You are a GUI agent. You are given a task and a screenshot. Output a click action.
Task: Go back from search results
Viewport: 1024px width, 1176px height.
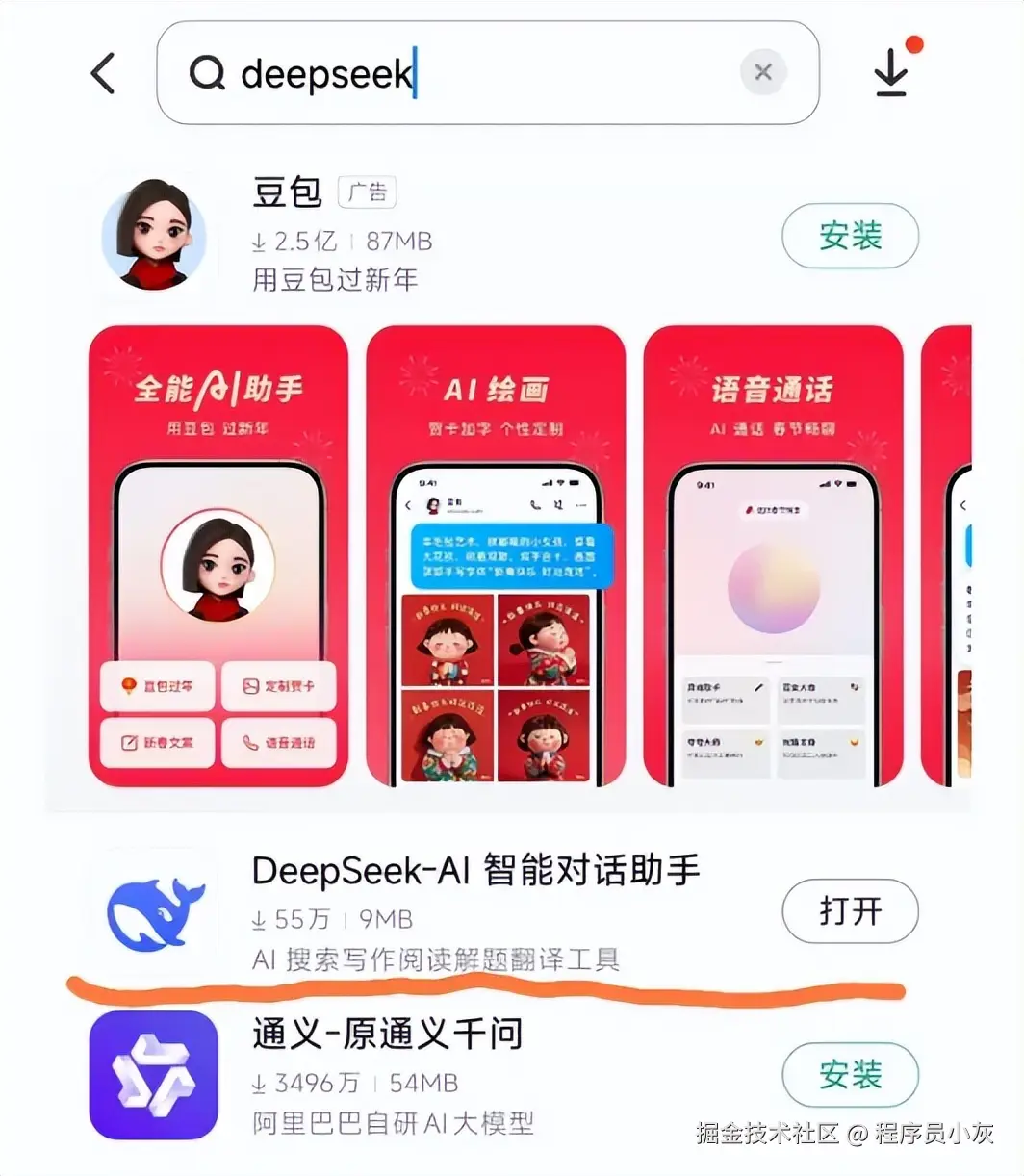coord(103,74)
